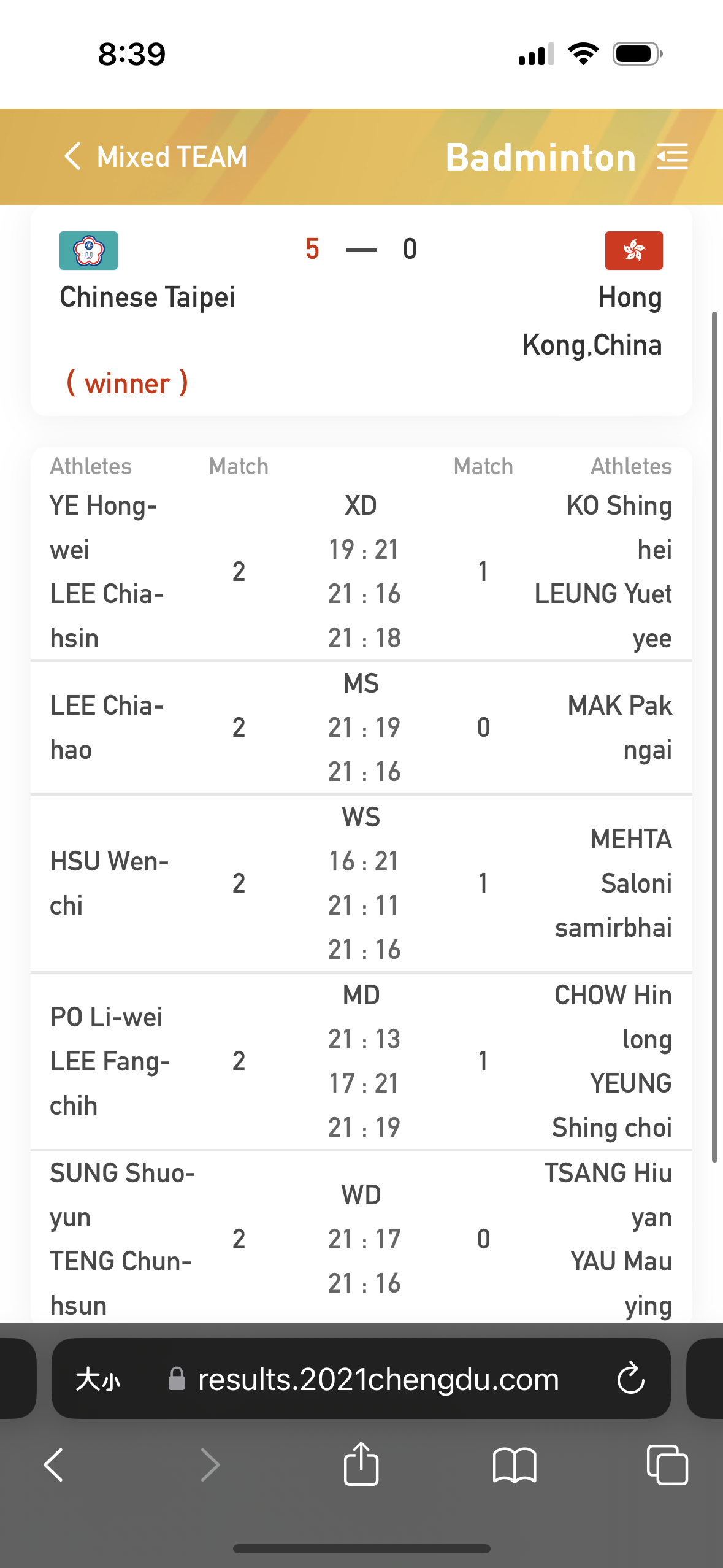Open the text size options button

98,1380
